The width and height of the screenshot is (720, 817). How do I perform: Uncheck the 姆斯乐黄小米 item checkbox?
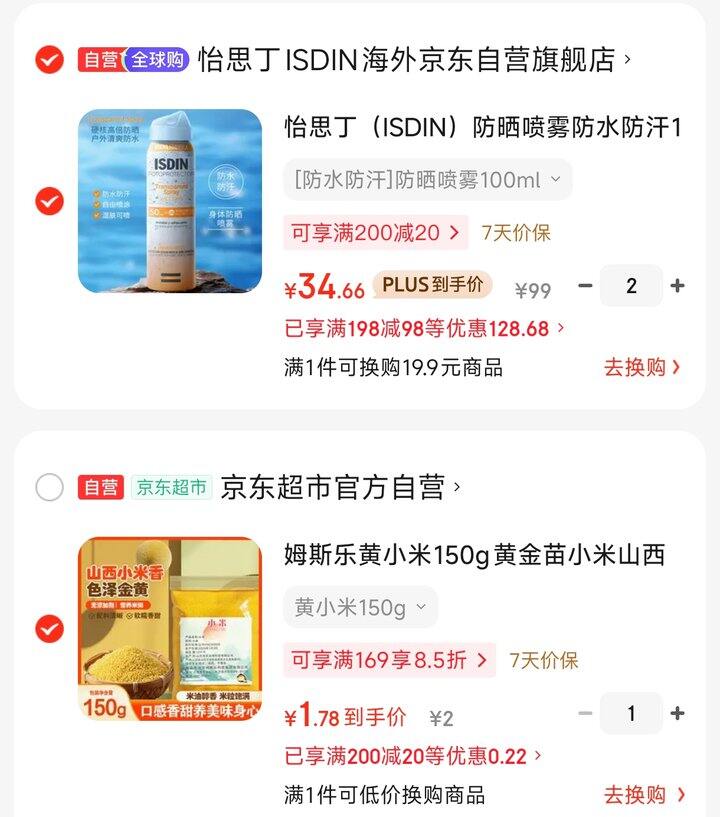(49, 629)
